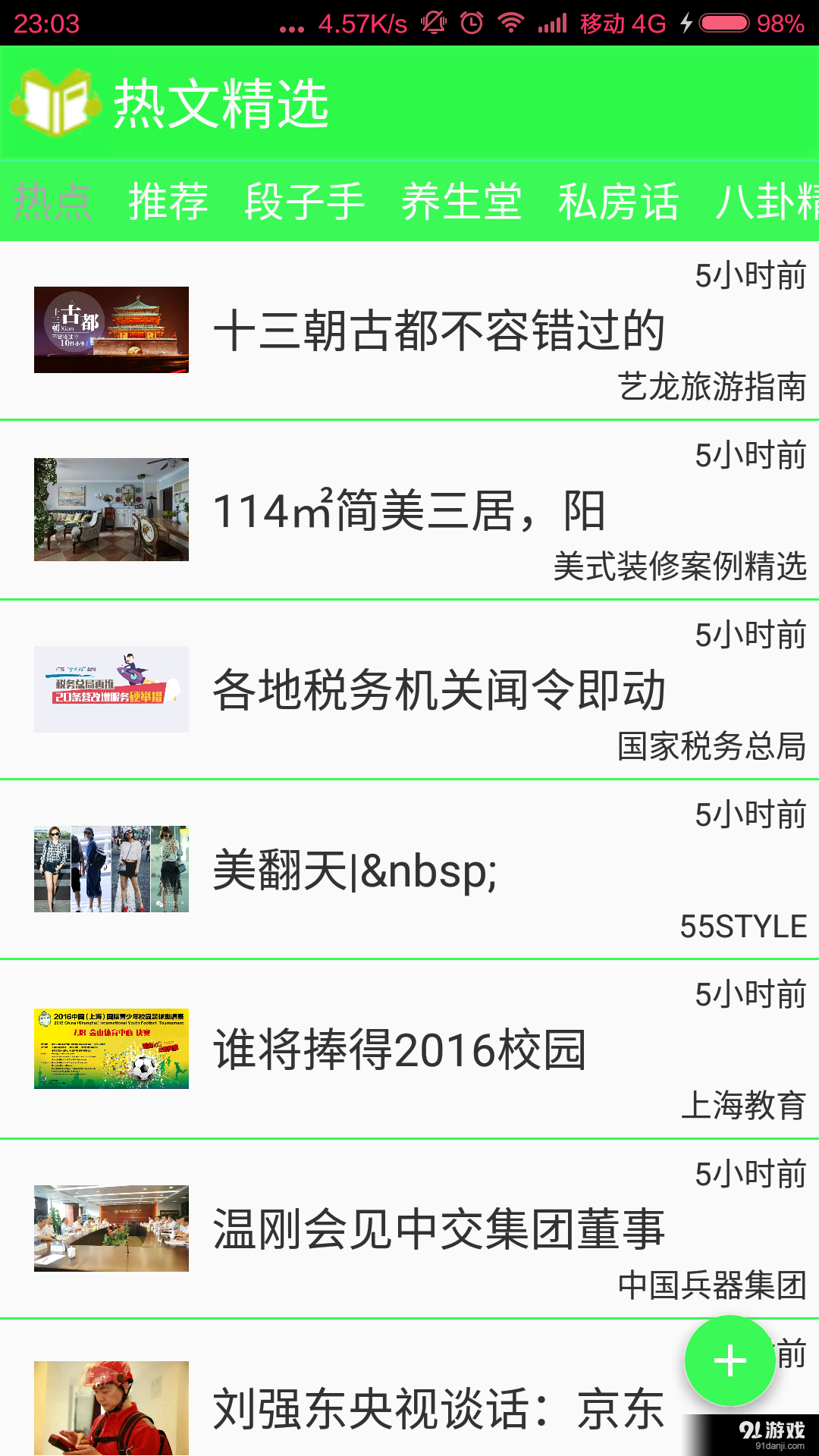The image size is (819, 1456).
Task: Tap the green plus floating button
Action: click(x=730, y=1360)
